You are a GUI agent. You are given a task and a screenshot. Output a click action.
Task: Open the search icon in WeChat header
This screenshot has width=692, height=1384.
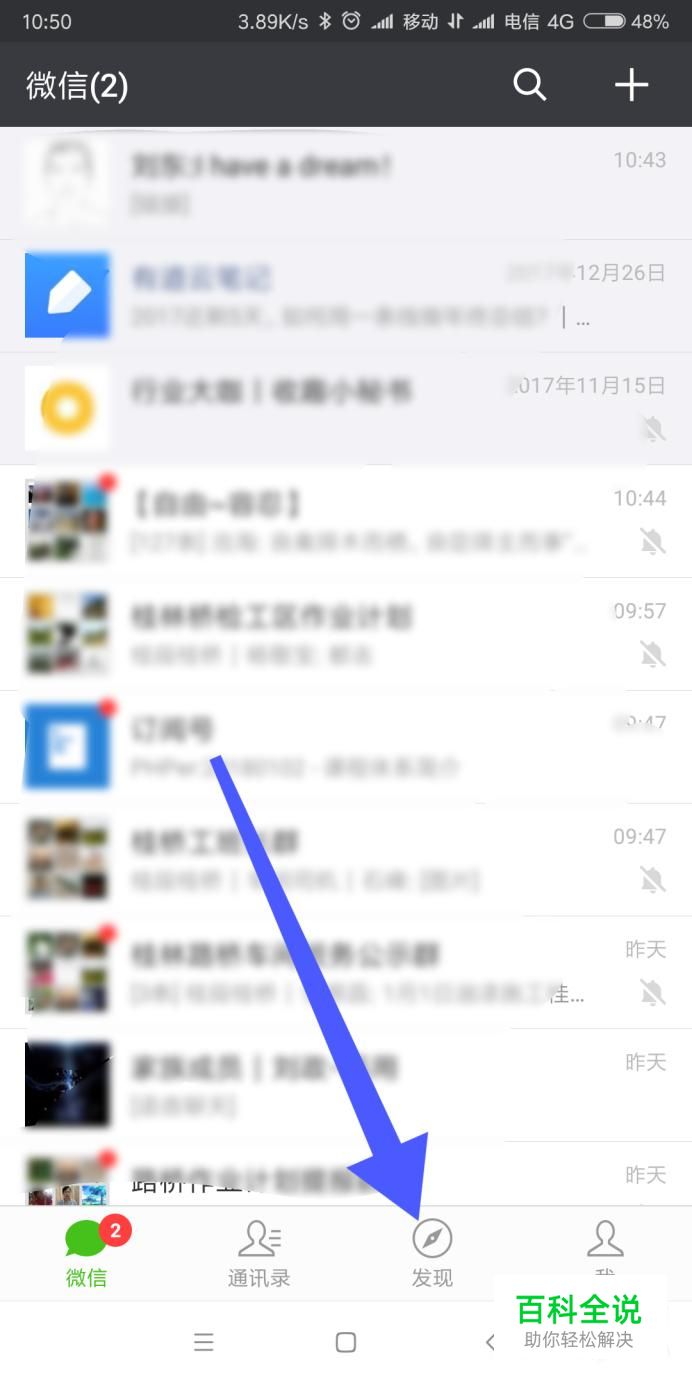click(x=529, y=86)
